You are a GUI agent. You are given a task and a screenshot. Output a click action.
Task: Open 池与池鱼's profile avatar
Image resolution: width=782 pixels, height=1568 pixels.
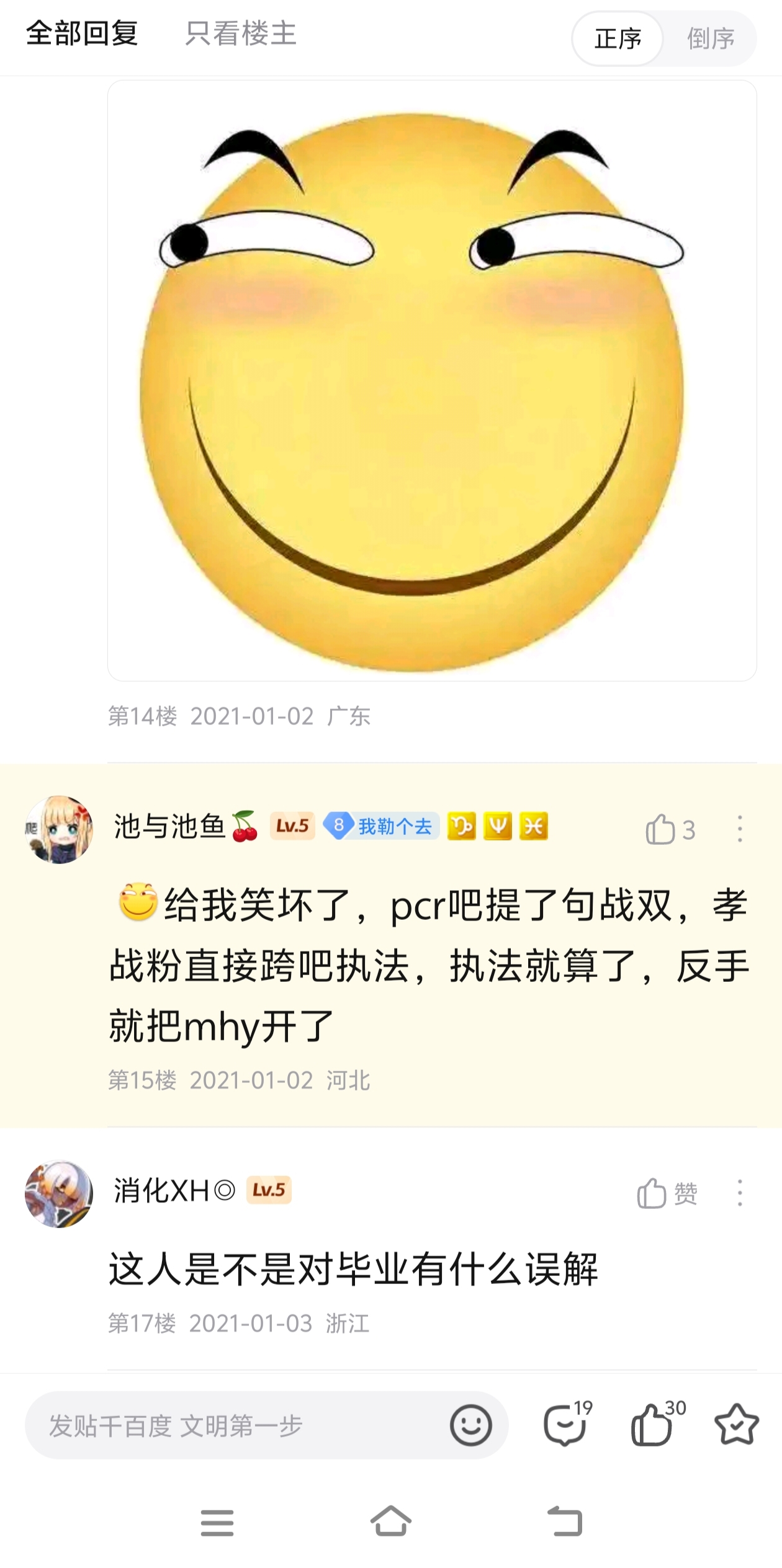(59, 829)
